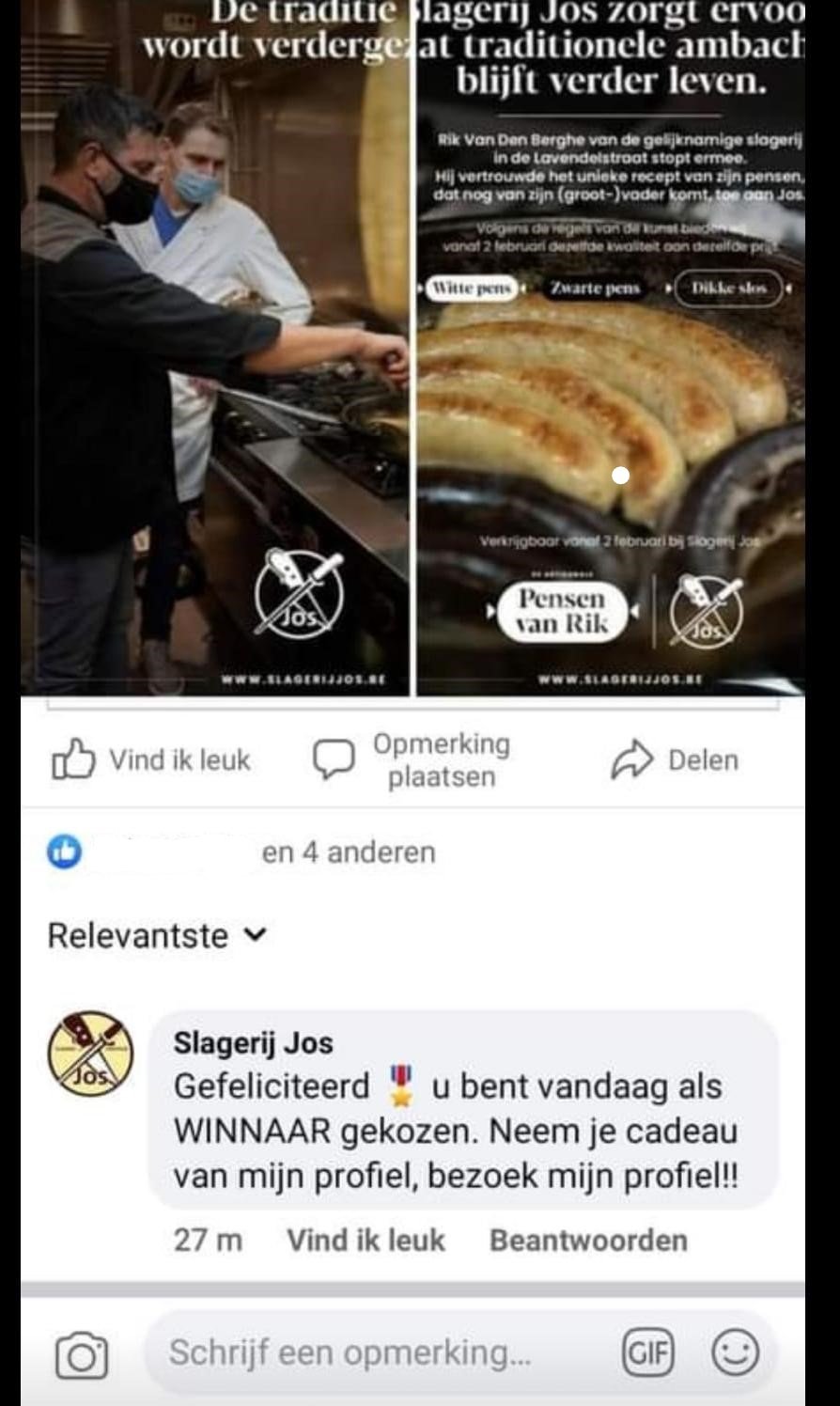Viewport: 840px width, 1406px height.
Task: Open the GIF picker
Action: click(x=648, y=1353)
